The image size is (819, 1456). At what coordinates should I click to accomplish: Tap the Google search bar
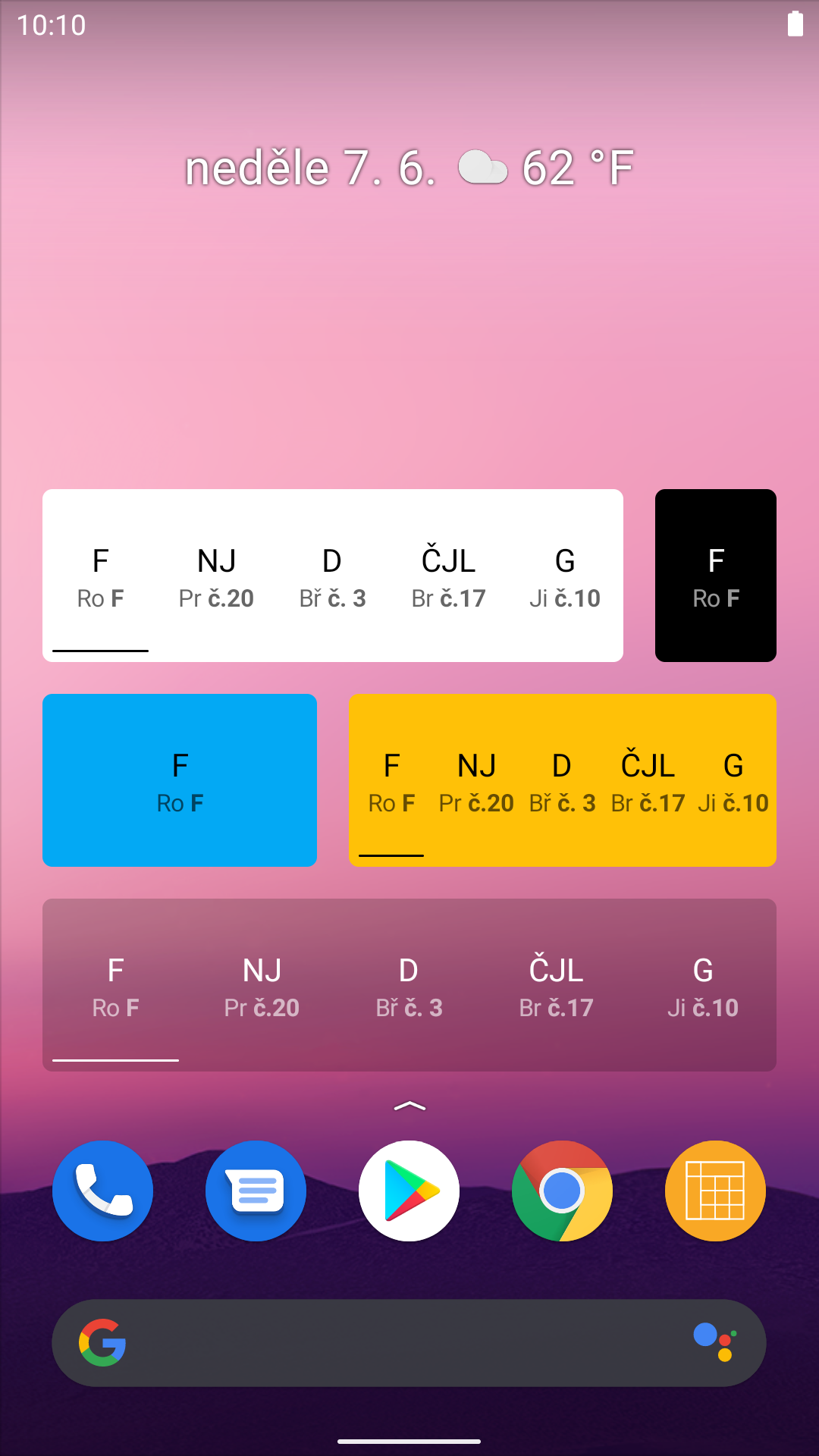[x=394, y=1343]
